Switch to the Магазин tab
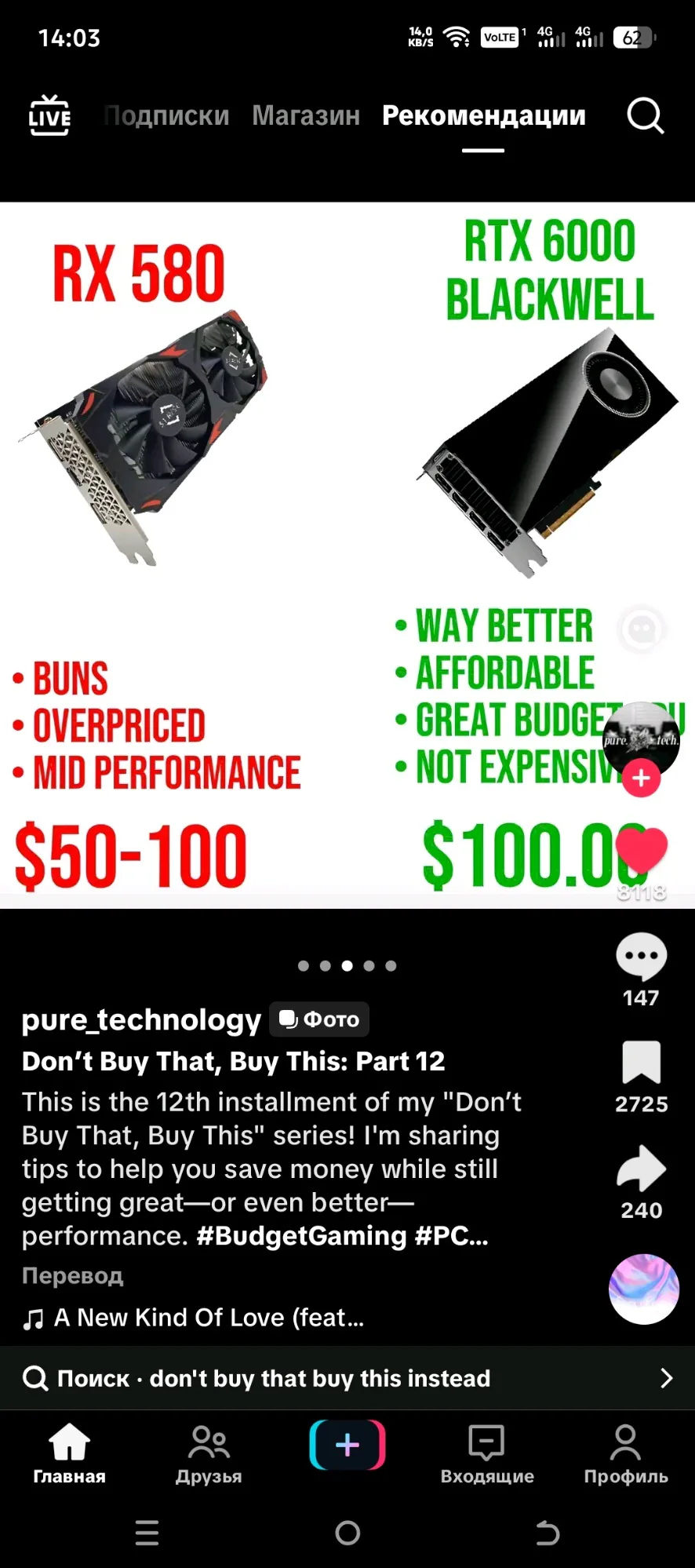Screen dimensions: 695x1568 [x=306, y=115]
